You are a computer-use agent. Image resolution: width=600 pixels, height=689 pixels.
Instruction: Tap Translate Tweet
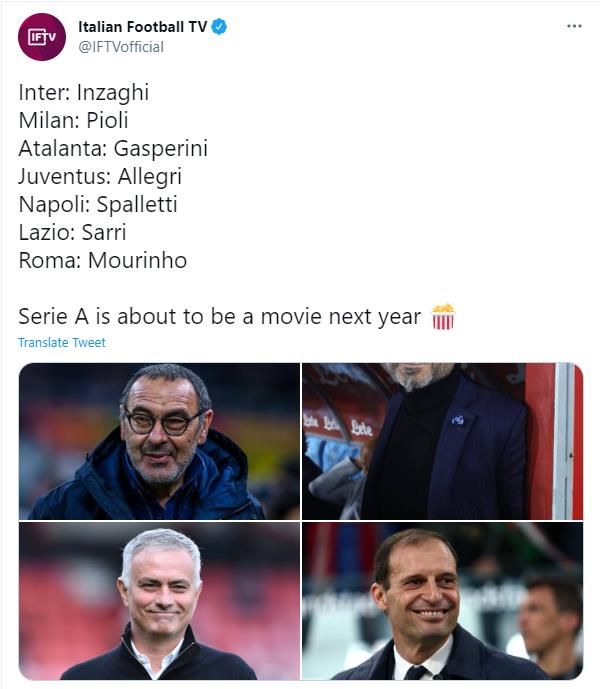tap(61, 342)
